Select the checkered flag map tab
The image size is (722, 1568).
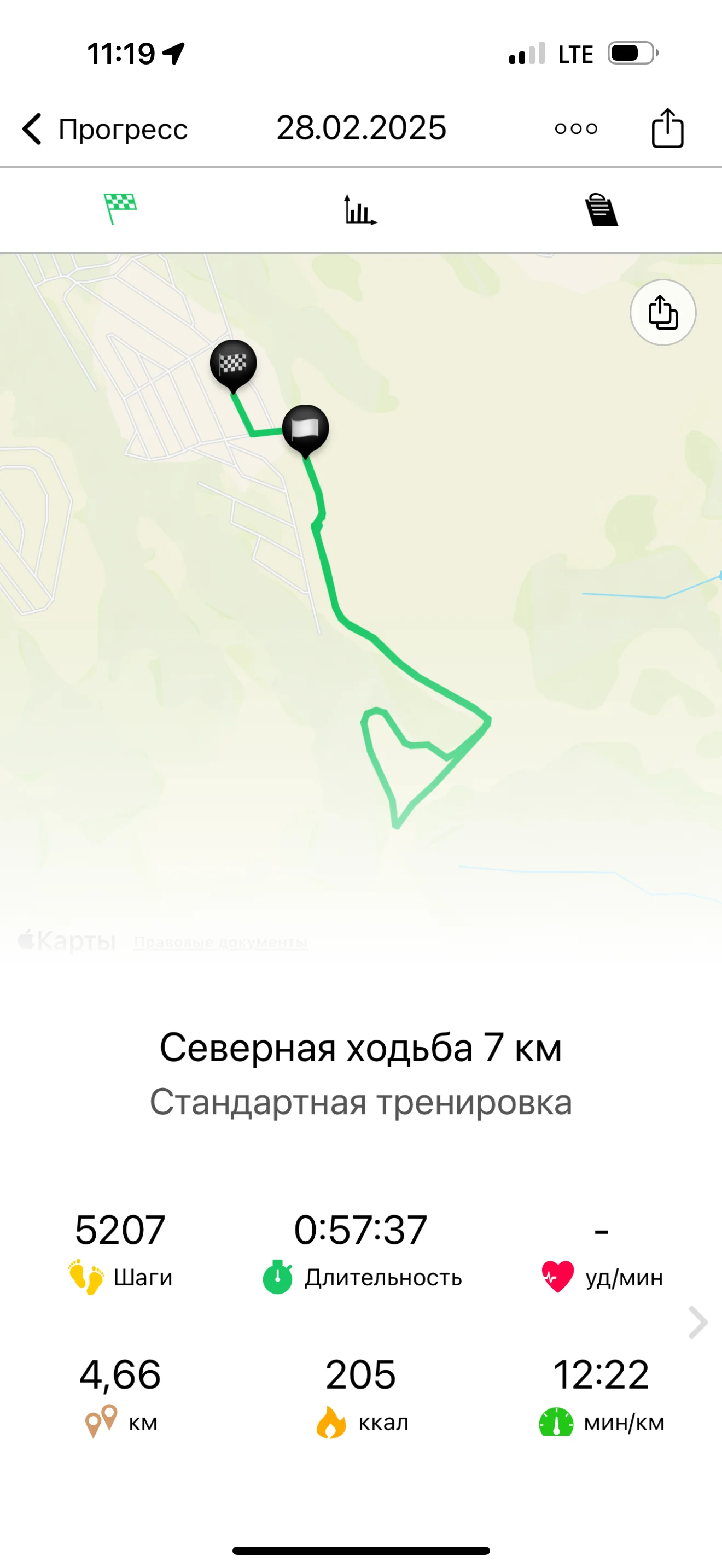coord(119,209)
